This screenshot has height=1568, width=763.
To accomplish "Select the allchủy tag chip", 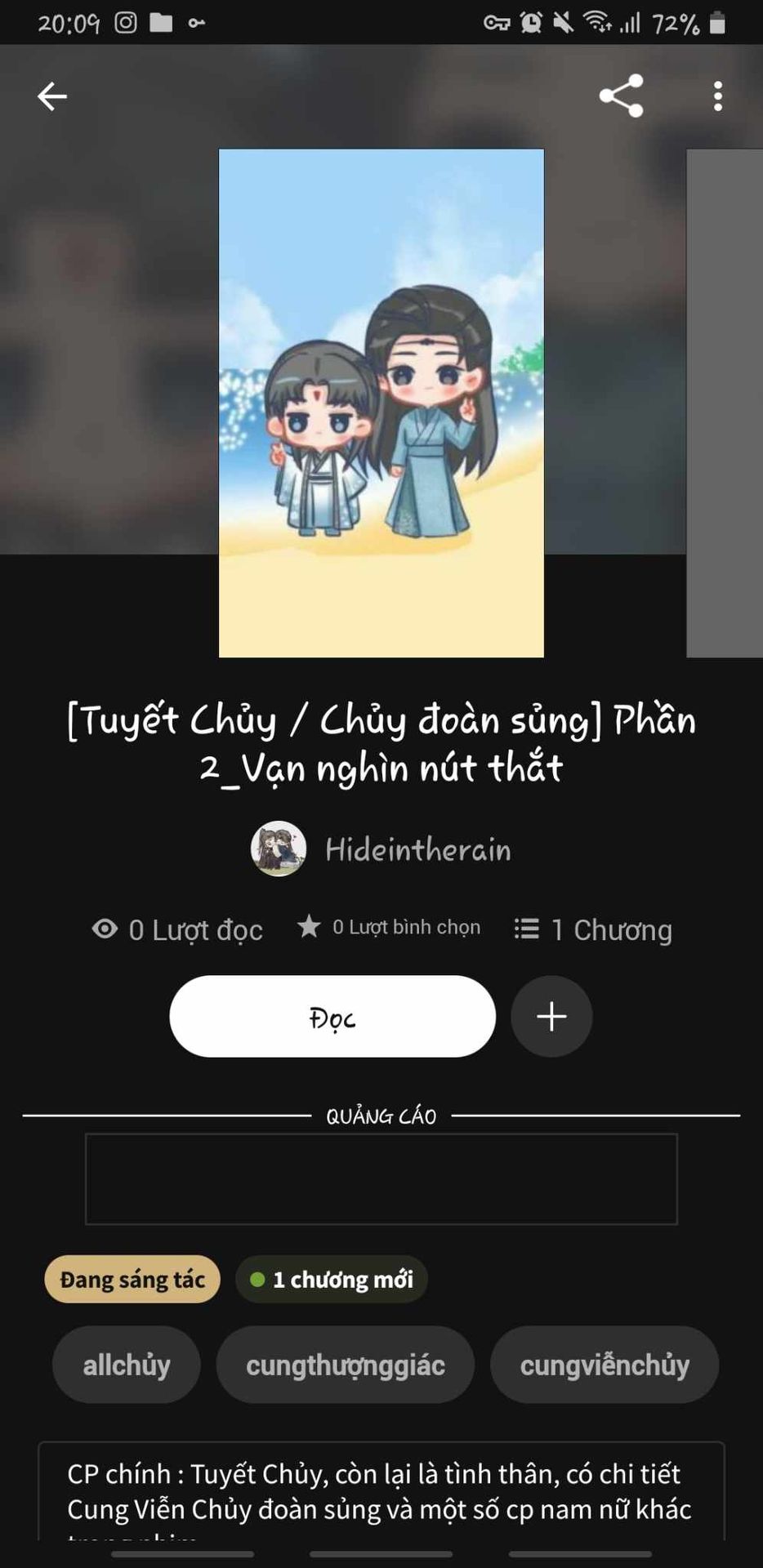I will pos(127,1365).
